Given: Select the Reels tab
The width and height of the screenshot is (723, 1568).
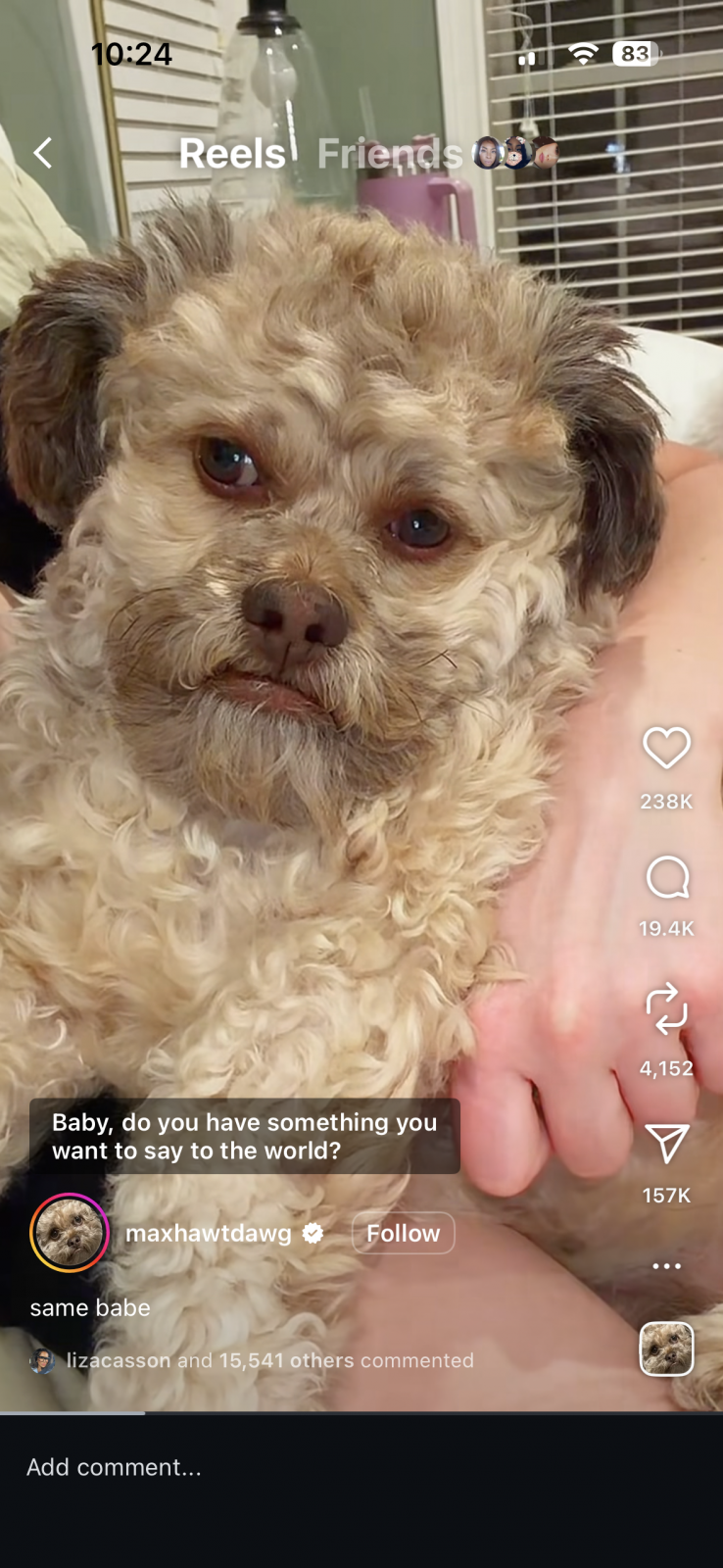Looking at the screenshot, I should pos(232,154).
